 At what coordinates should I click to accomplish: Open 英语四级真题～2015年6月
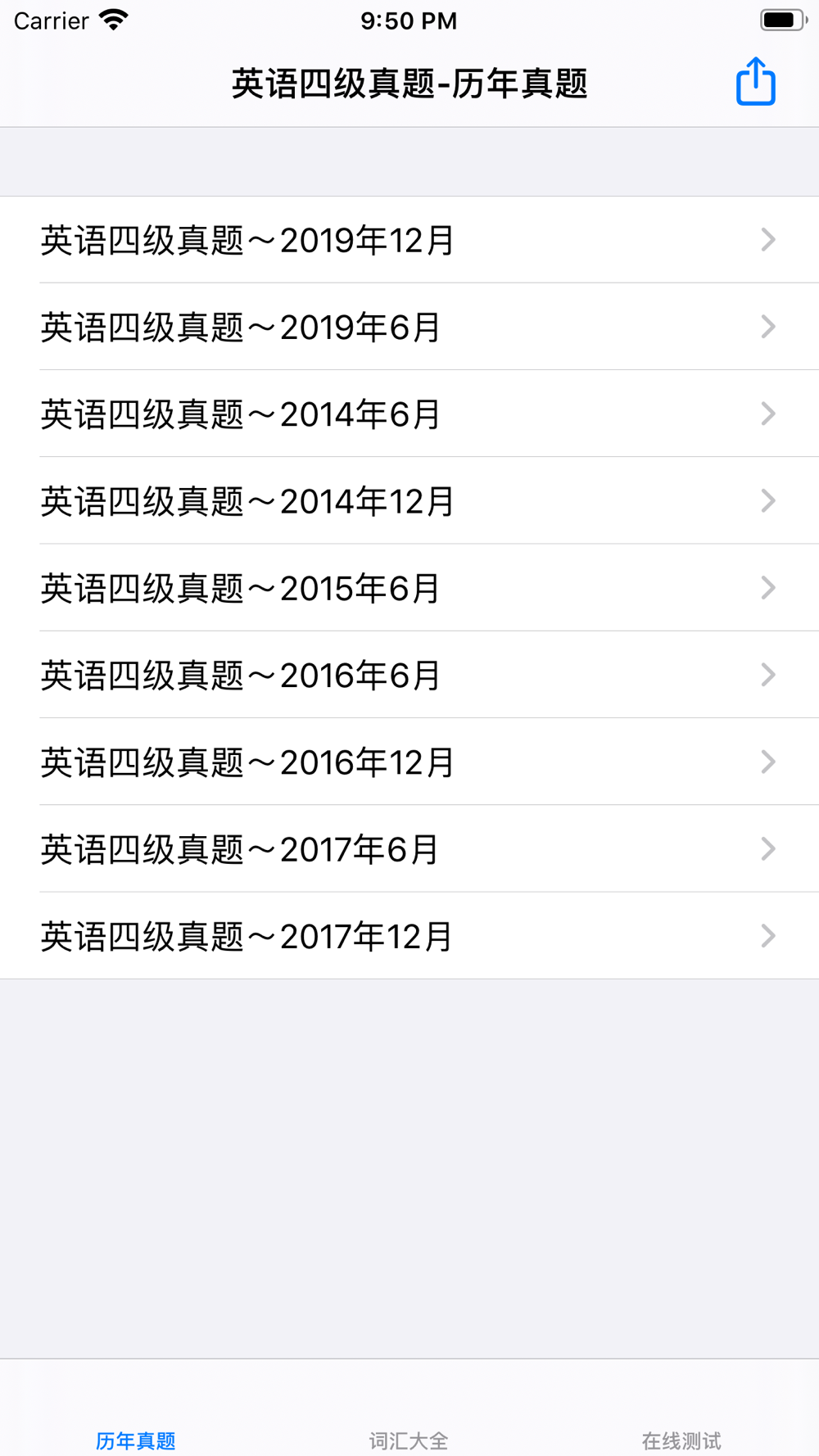409,588
